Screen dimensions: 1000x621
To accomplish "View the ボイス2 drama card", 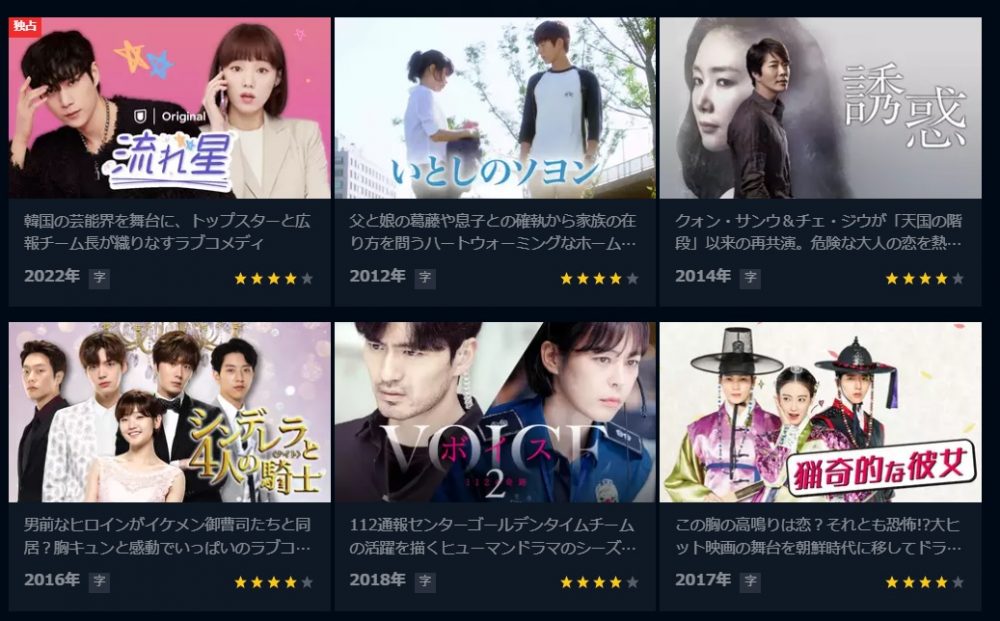I will point(495,412).
